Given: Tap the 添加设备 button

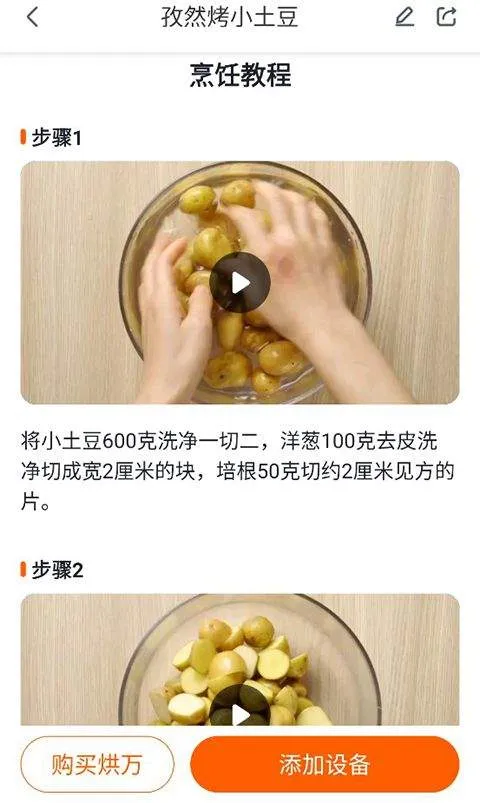Looking at the screenshot, I should [x=325, y=764].
